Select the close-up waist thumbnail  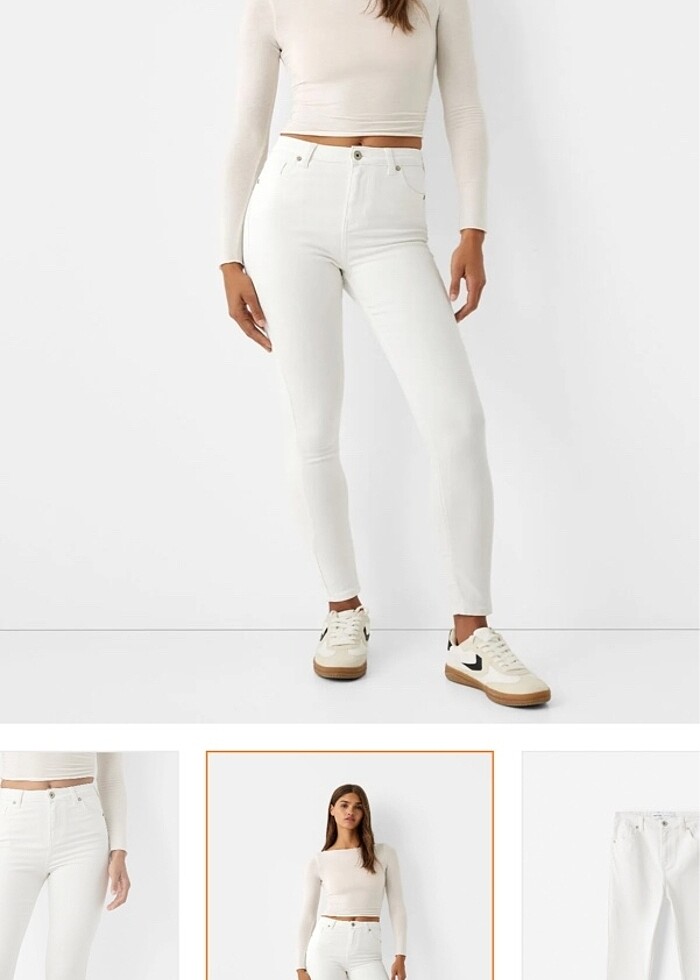[88, 865]
